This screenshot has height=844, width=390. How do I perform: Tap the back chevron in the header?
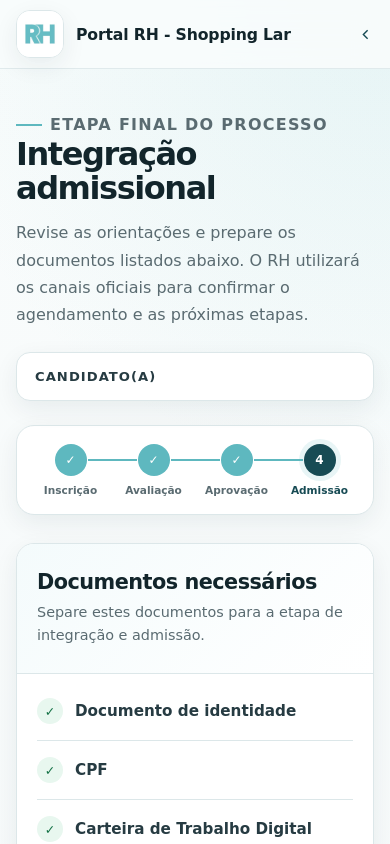365,34
